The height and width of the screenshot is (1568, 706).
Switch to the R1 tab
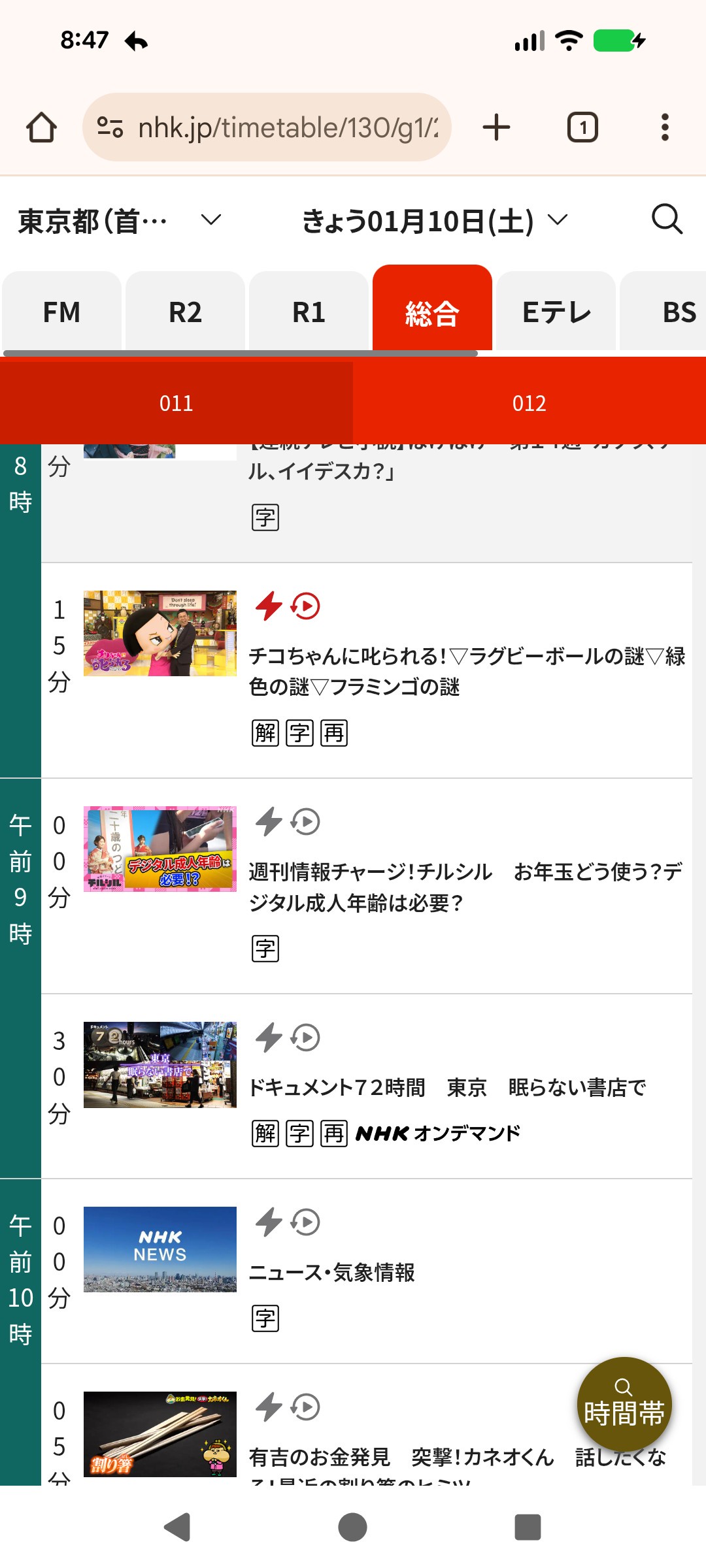click(x=309, y=312)
